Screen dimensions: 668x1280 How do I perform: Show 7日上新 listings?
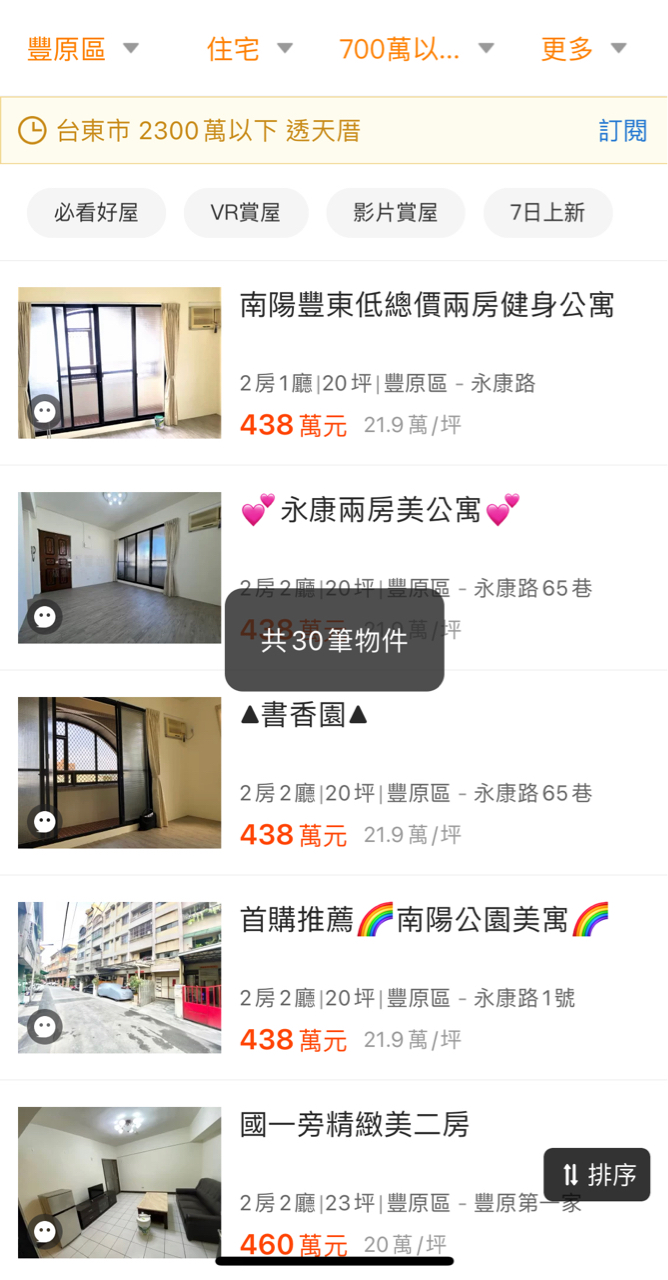(547, 213)
